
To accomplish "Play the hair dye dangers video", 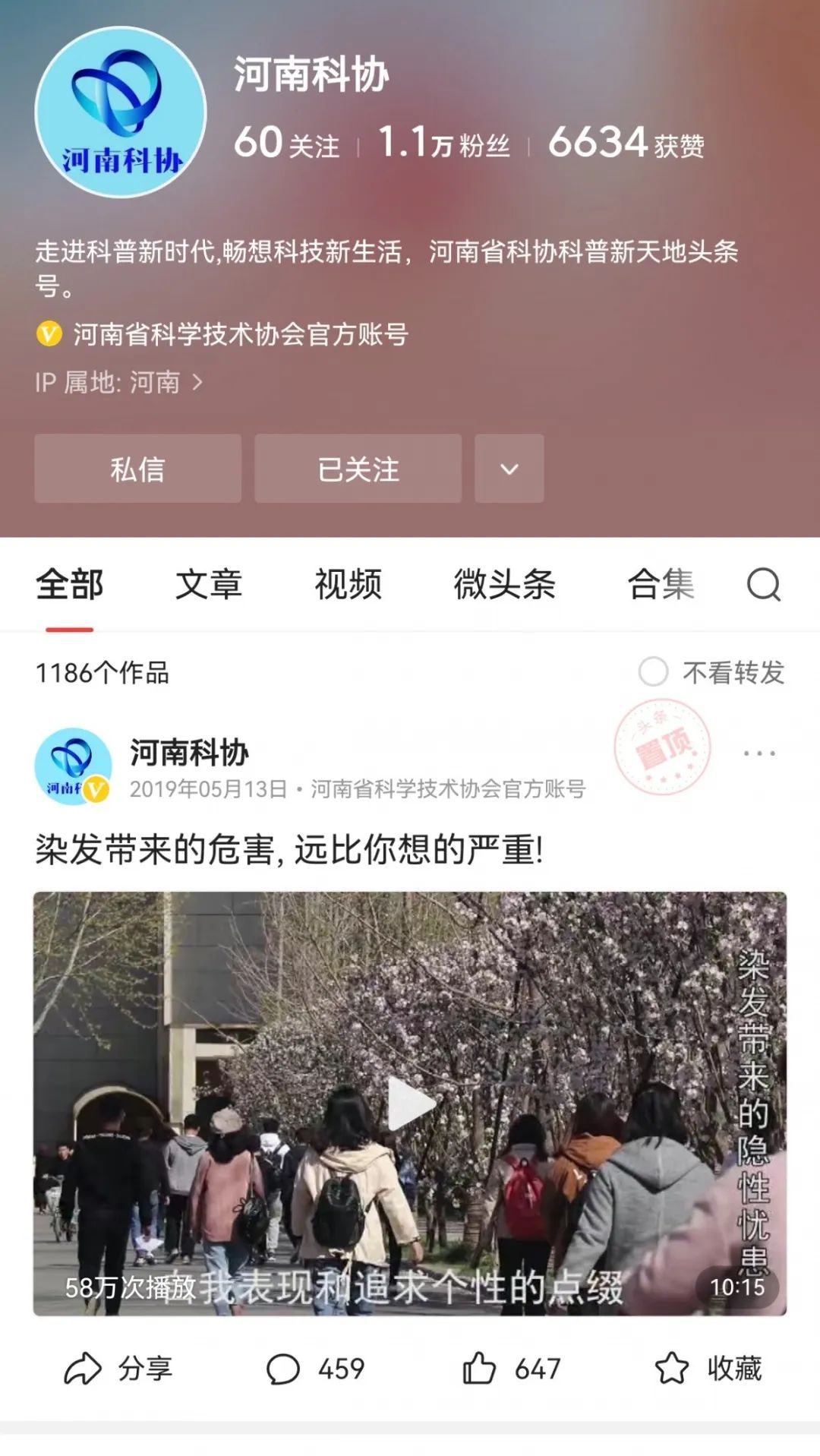I will [x=410, y=1103].
